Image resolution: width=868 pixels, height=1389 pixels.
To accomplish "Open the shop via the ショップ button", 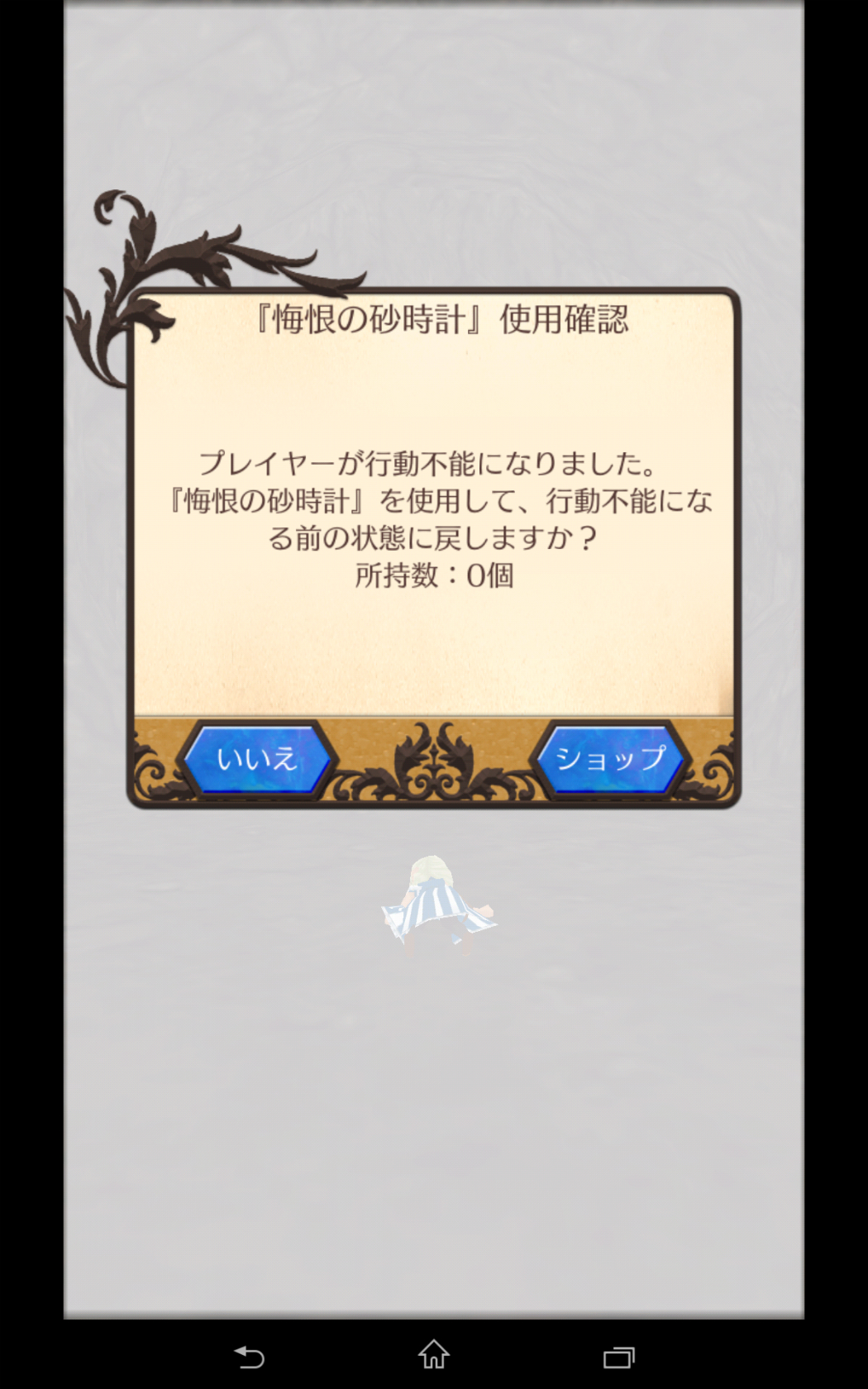I will coord(610,758).
